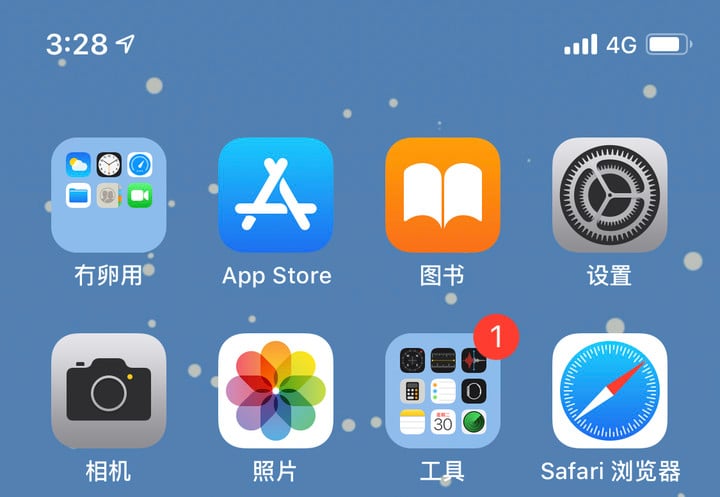Open the 工具 folder with badge
Image resolution: width=720 pixels, height=497 pixels.
point(442,390)
